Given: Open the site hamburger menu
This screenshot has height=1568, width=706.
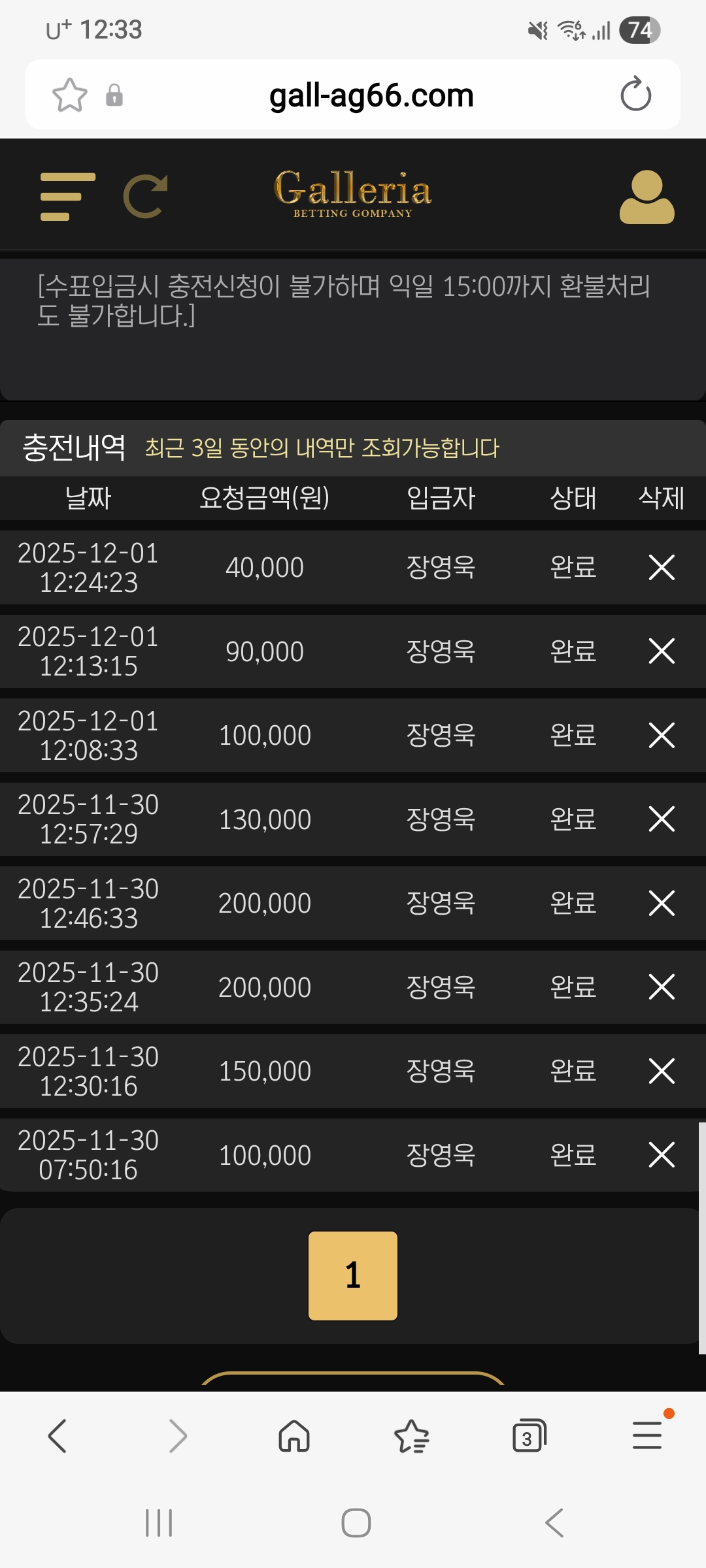Looking at the screenshot, I should (67, 197).
